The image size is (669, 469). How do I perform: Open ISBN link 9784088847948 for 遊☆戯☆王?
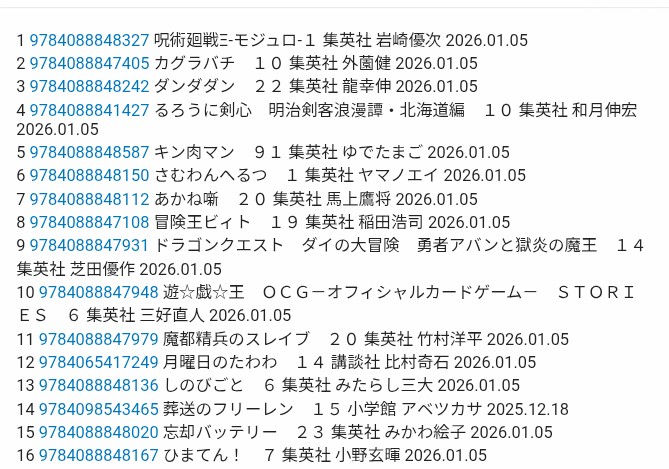pos(98,292)
